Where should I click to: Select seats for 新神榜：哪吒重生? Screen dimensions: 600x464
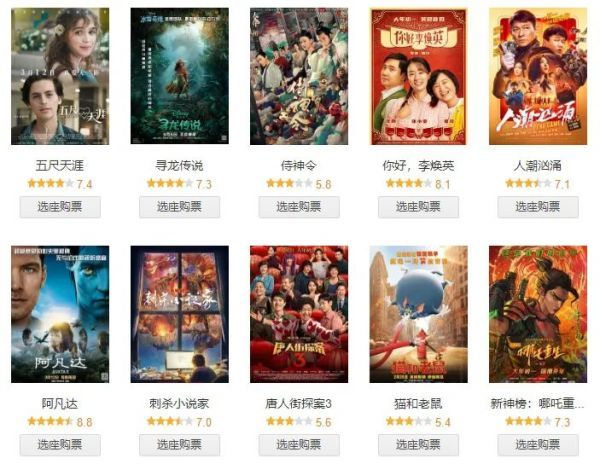(x=538, y=445)
